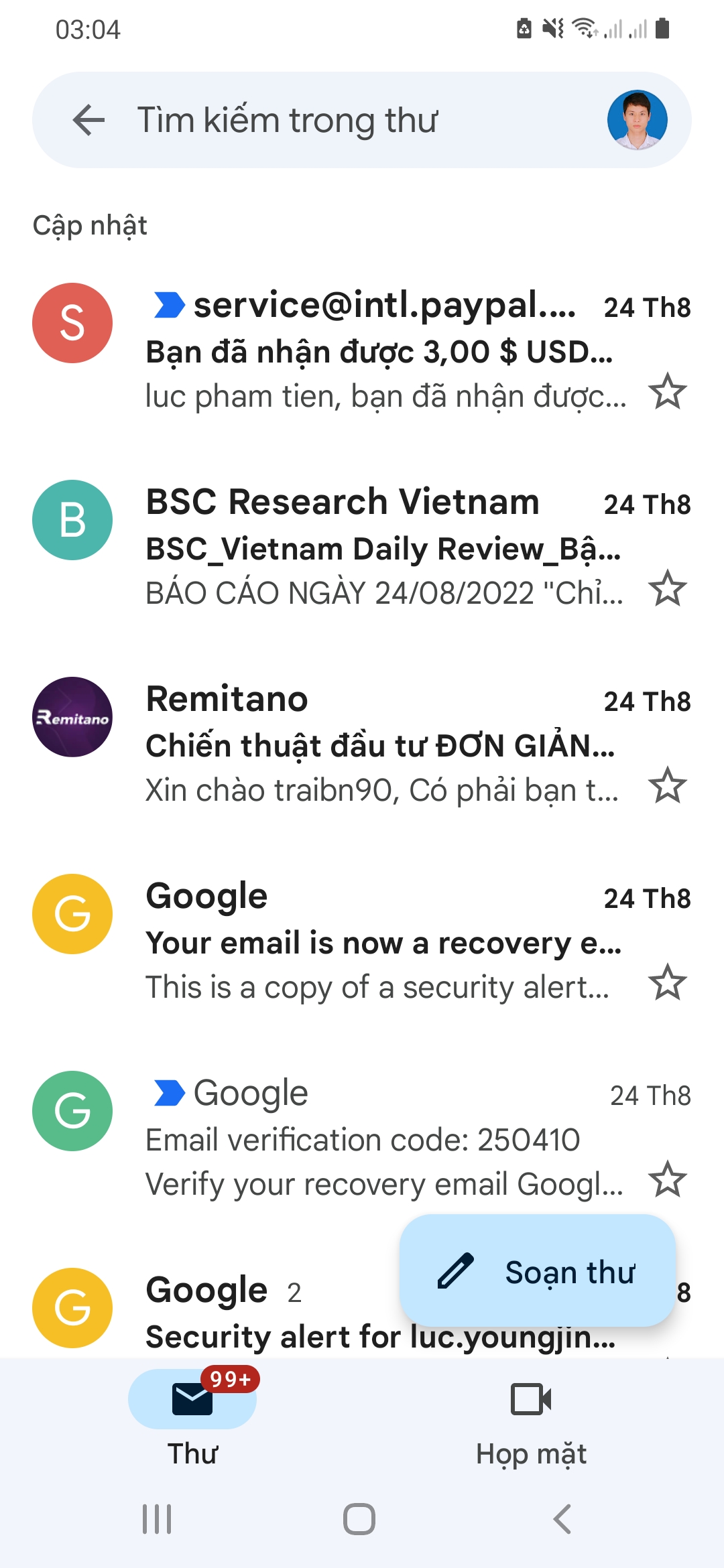Go to the system home screen
Image resolution: width=724 pixels, height=1568 pixels.
(359, 1519)
